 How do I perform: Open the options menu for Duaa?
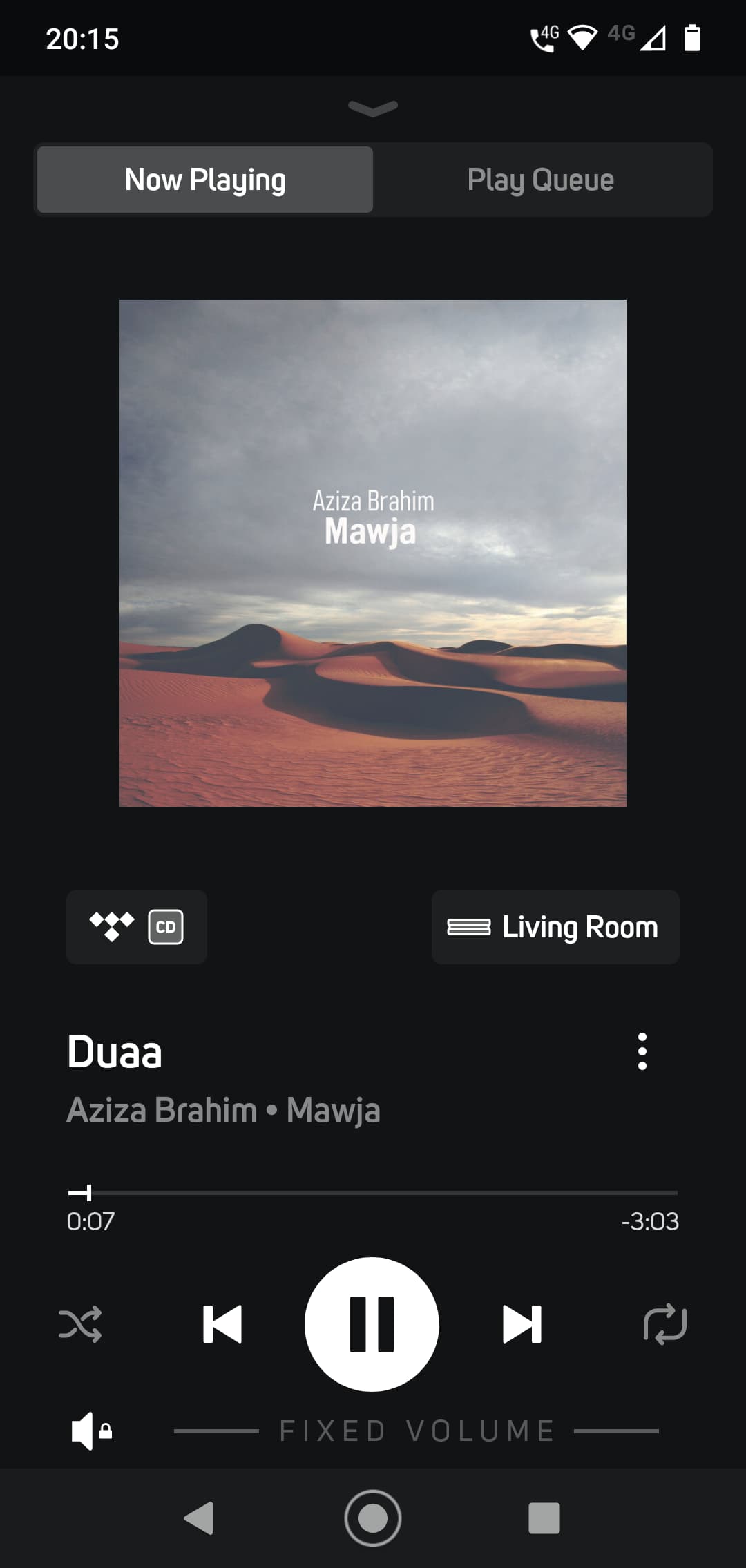coord(642,1051)
